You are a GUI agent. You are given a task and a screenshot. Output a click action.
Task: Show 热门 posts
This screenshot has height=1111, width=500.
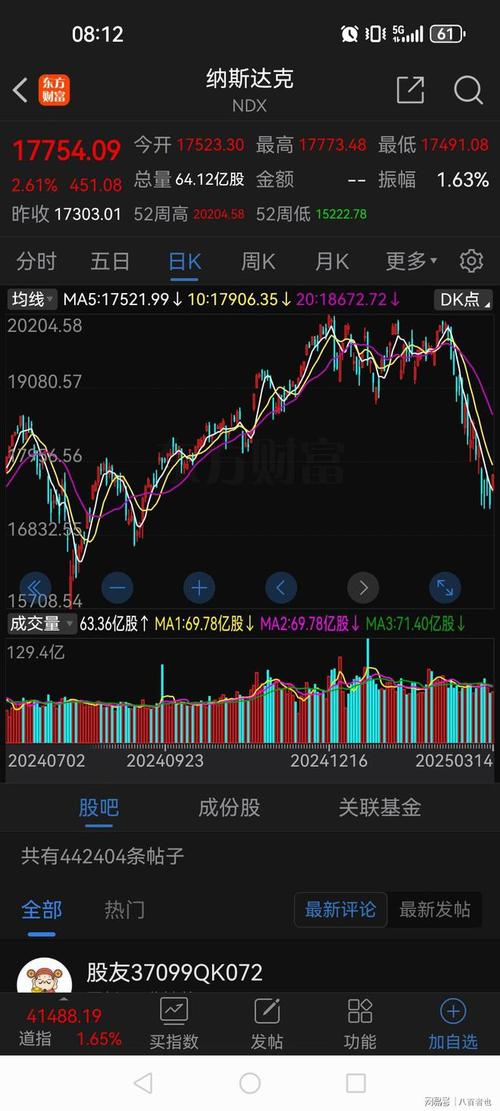[125, 909]
